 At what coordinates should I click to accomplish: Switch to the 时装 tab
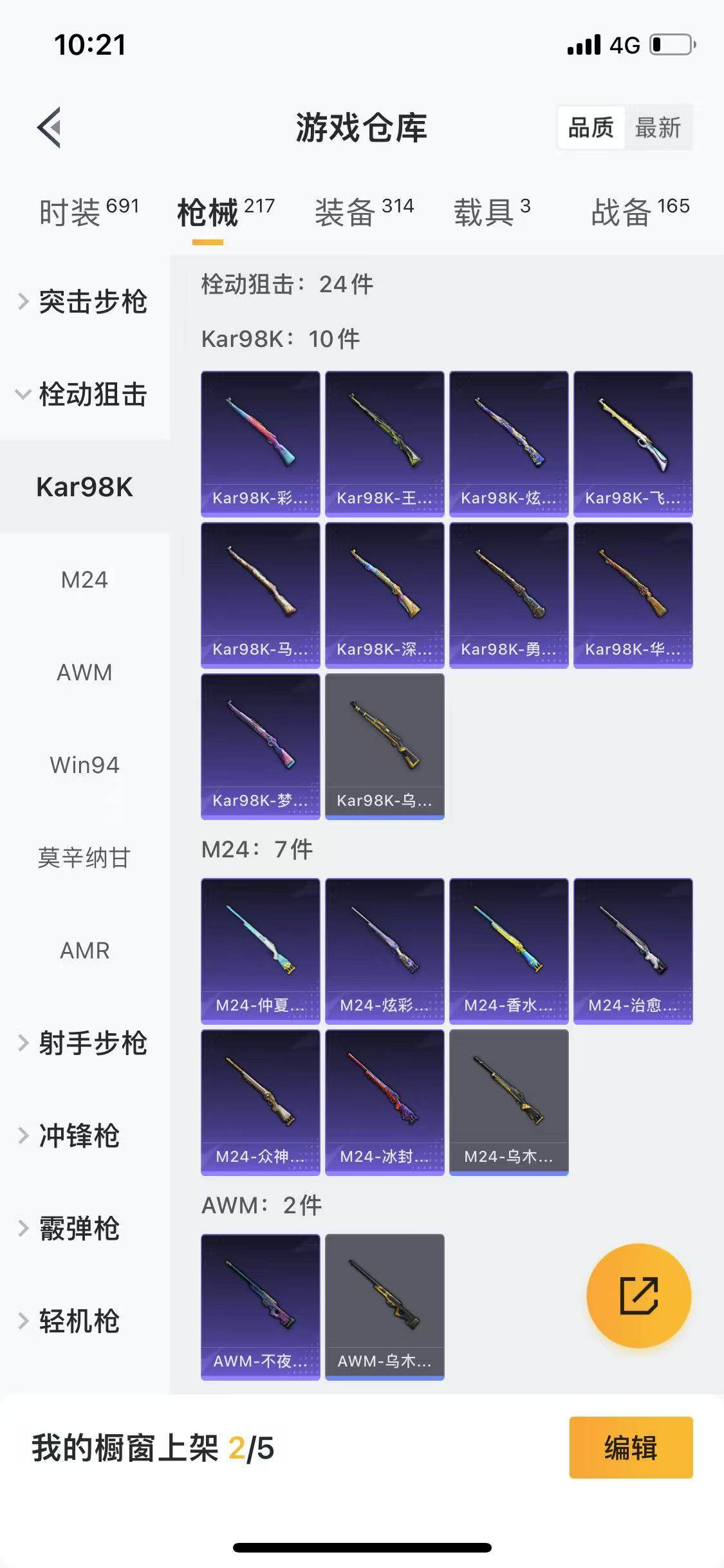[x=88, y=212]
